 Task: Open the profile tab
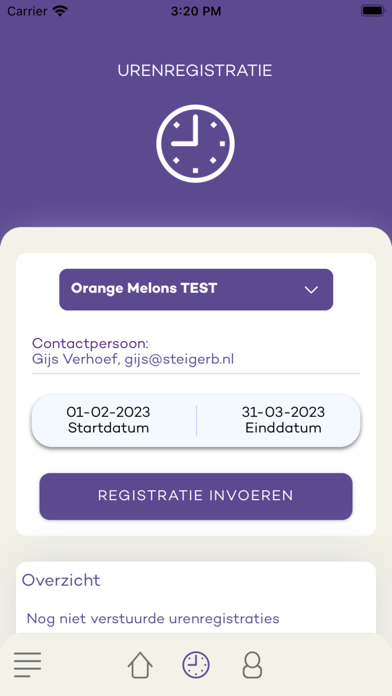(252, 664)
